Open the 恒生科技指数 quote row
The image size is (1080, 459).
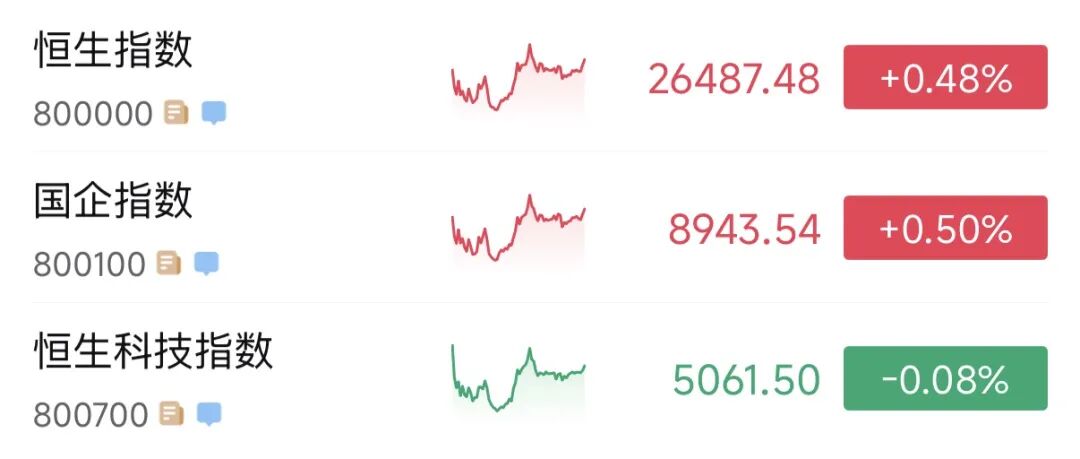click(153, 352)
